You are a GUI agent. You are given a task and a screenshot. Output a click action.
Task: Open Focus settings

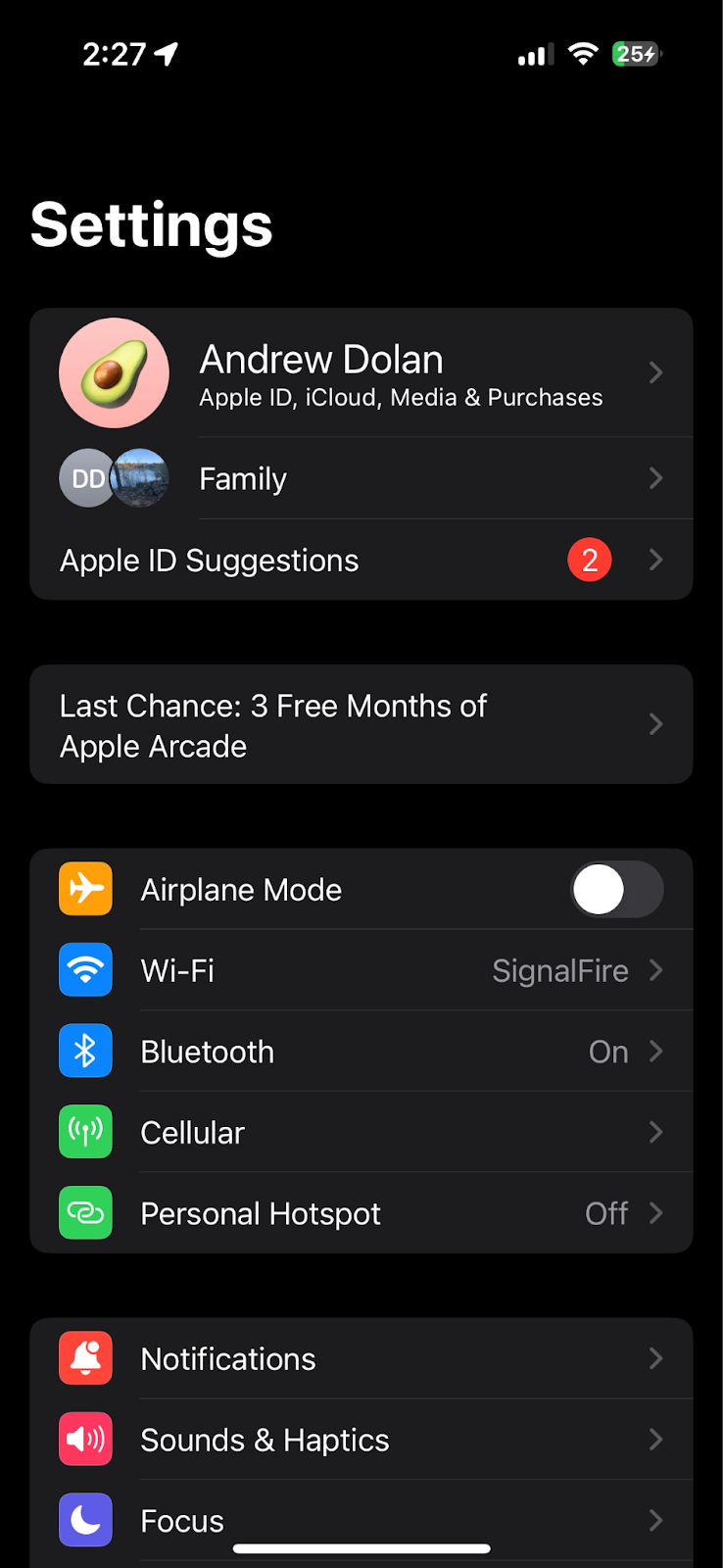pyautogui.click(x=361, y=1519)
